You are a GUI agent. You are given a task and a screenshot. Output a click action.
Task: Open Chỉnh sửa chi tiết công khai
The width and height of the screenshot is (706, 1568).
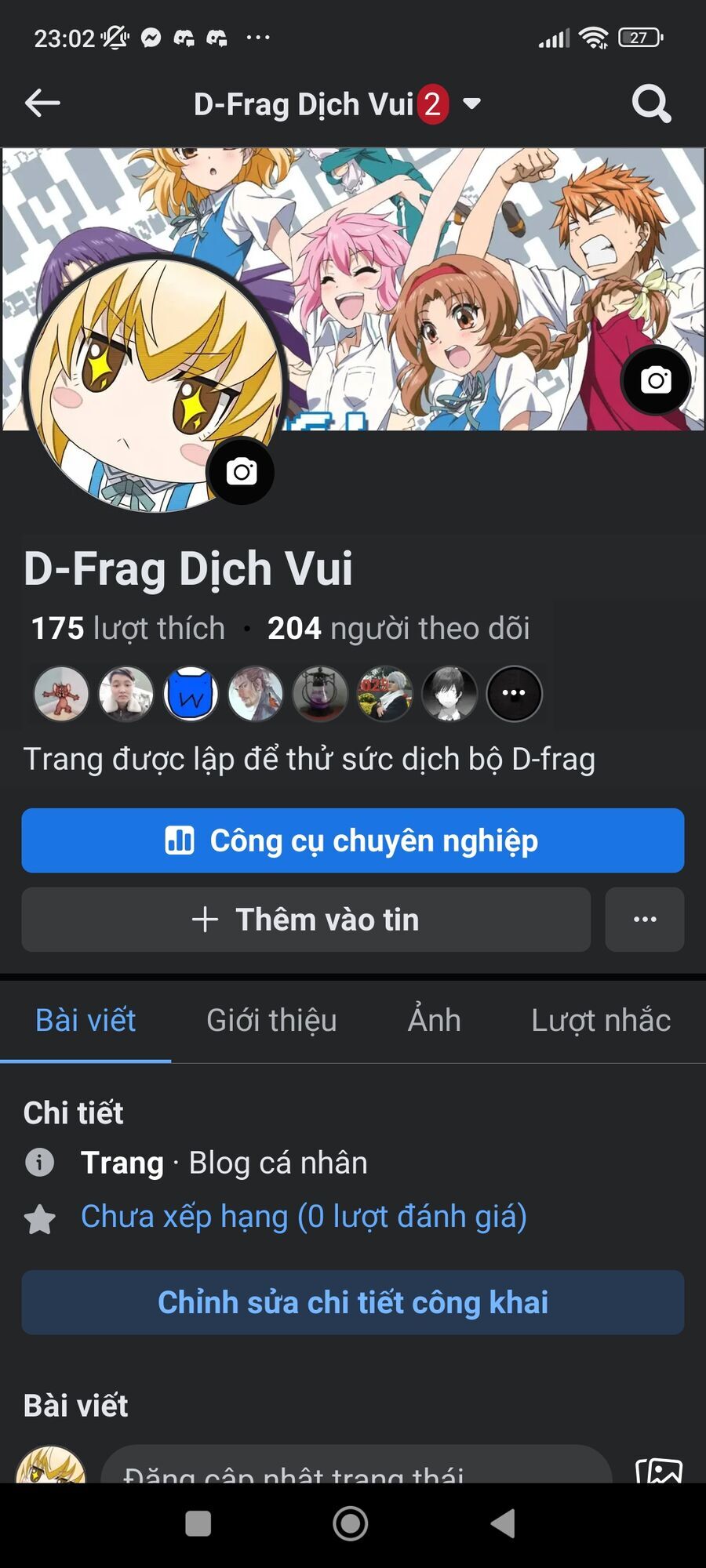353,1303
